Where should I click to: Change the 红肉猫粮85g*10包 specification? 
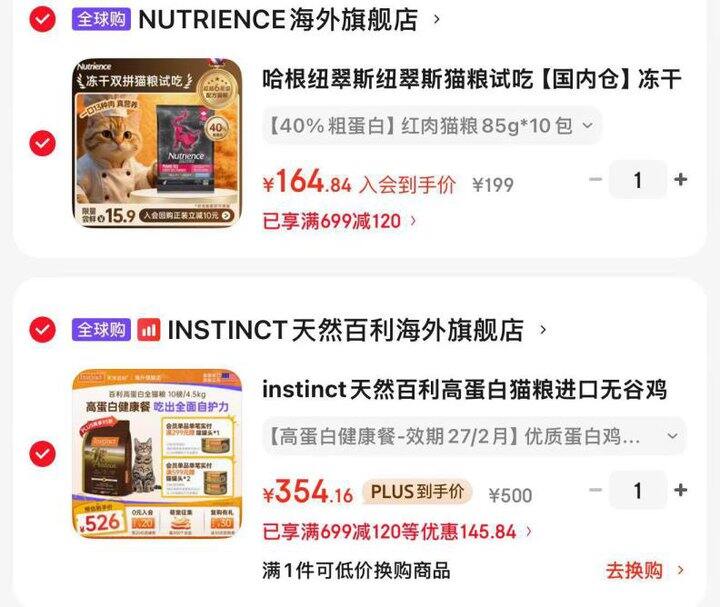(x=432, y=125)
